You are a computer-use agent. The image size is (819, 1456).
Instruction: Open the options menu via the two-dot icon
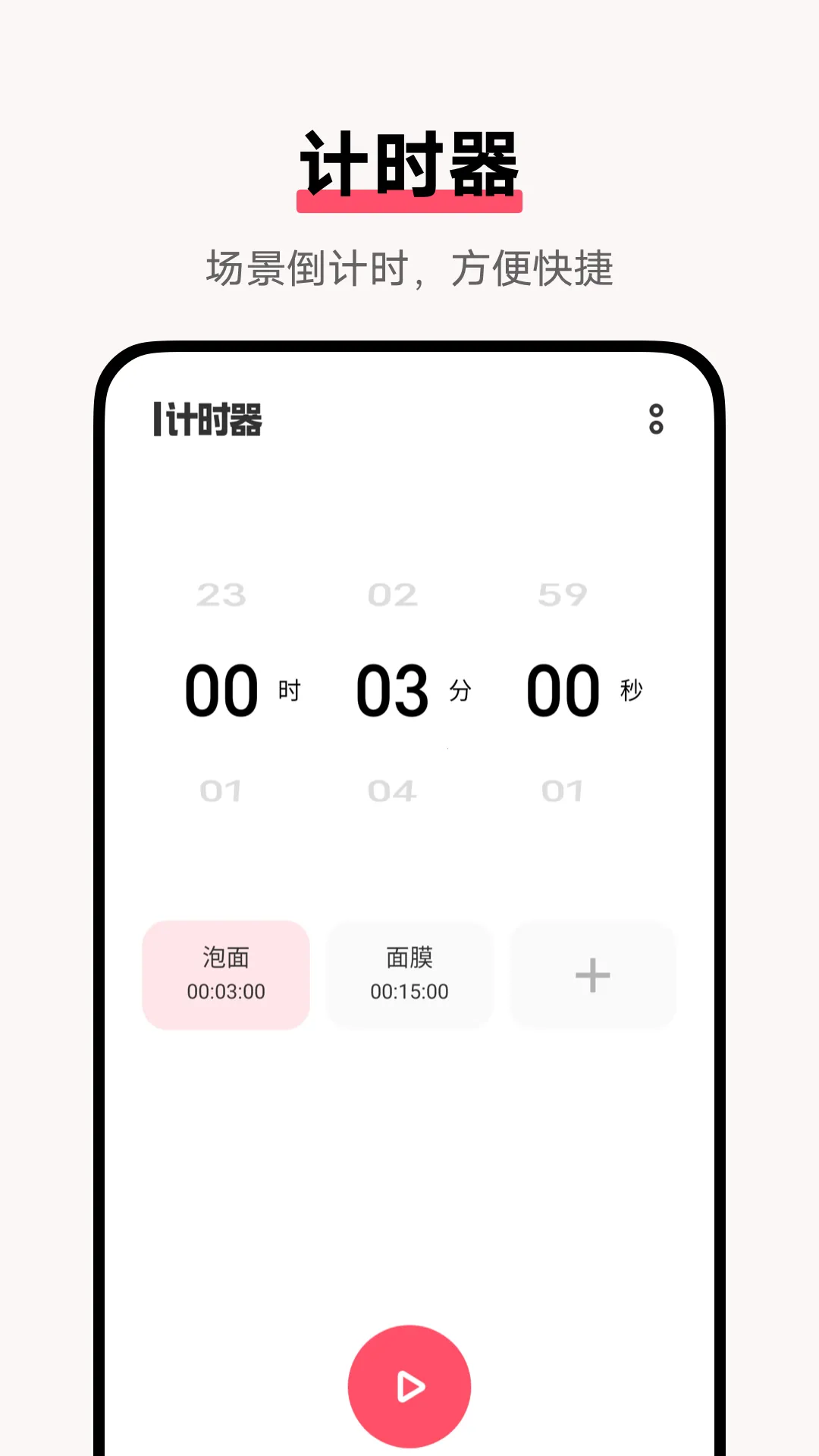[657, 420]
